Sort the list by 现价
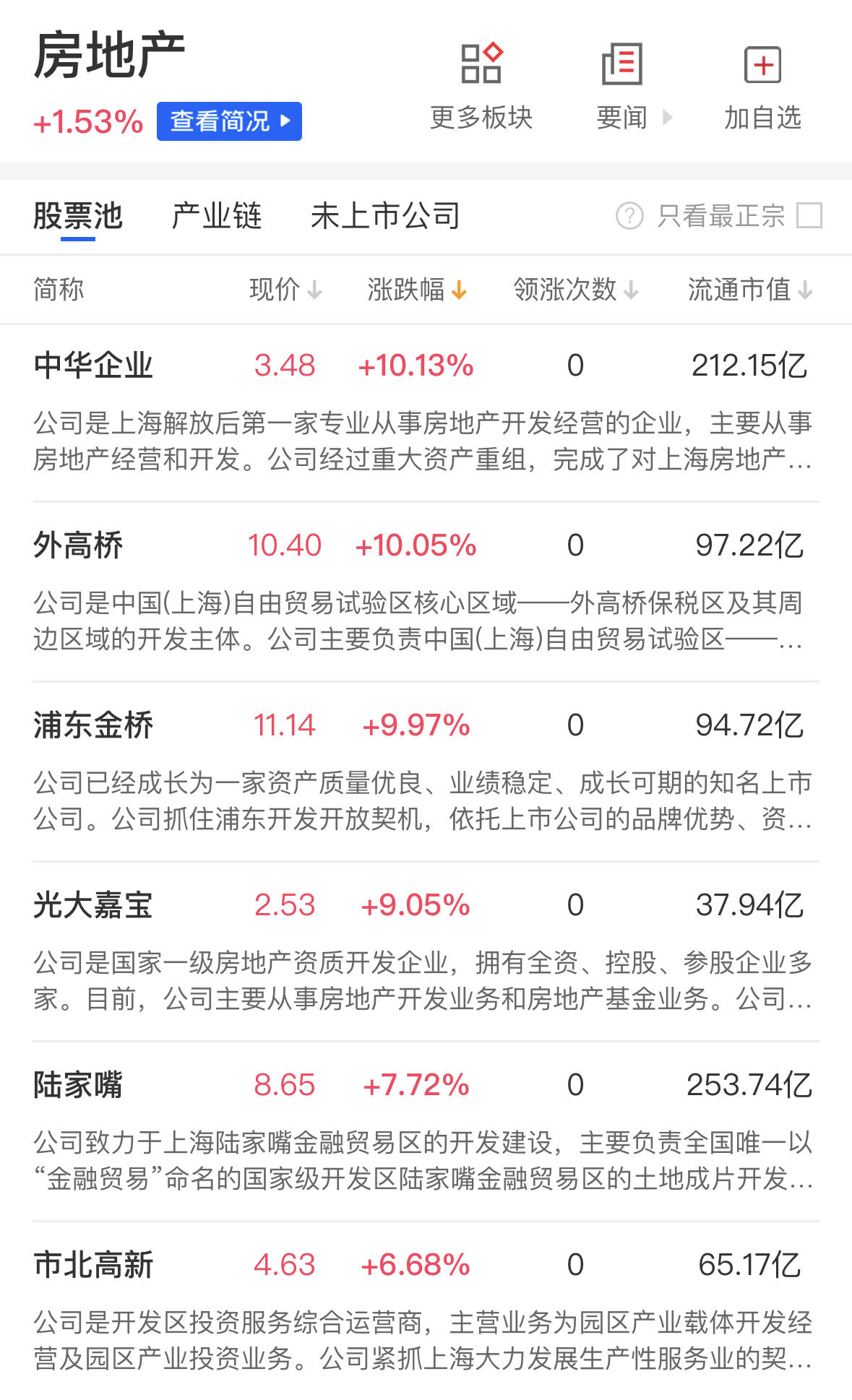852x1400 pixels. (x=285, y=290)
